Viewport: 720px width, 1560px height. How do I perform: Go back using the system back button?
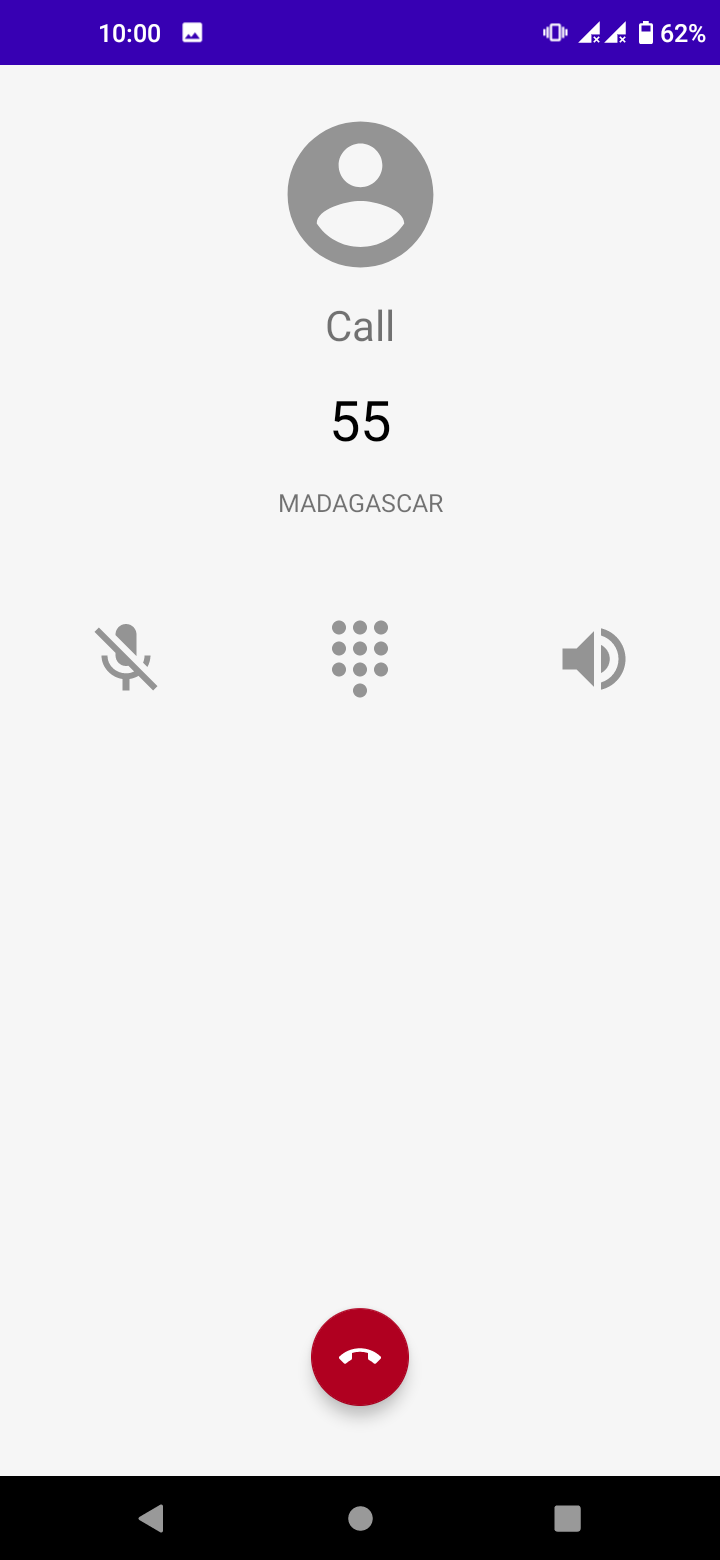[152, 1518]
